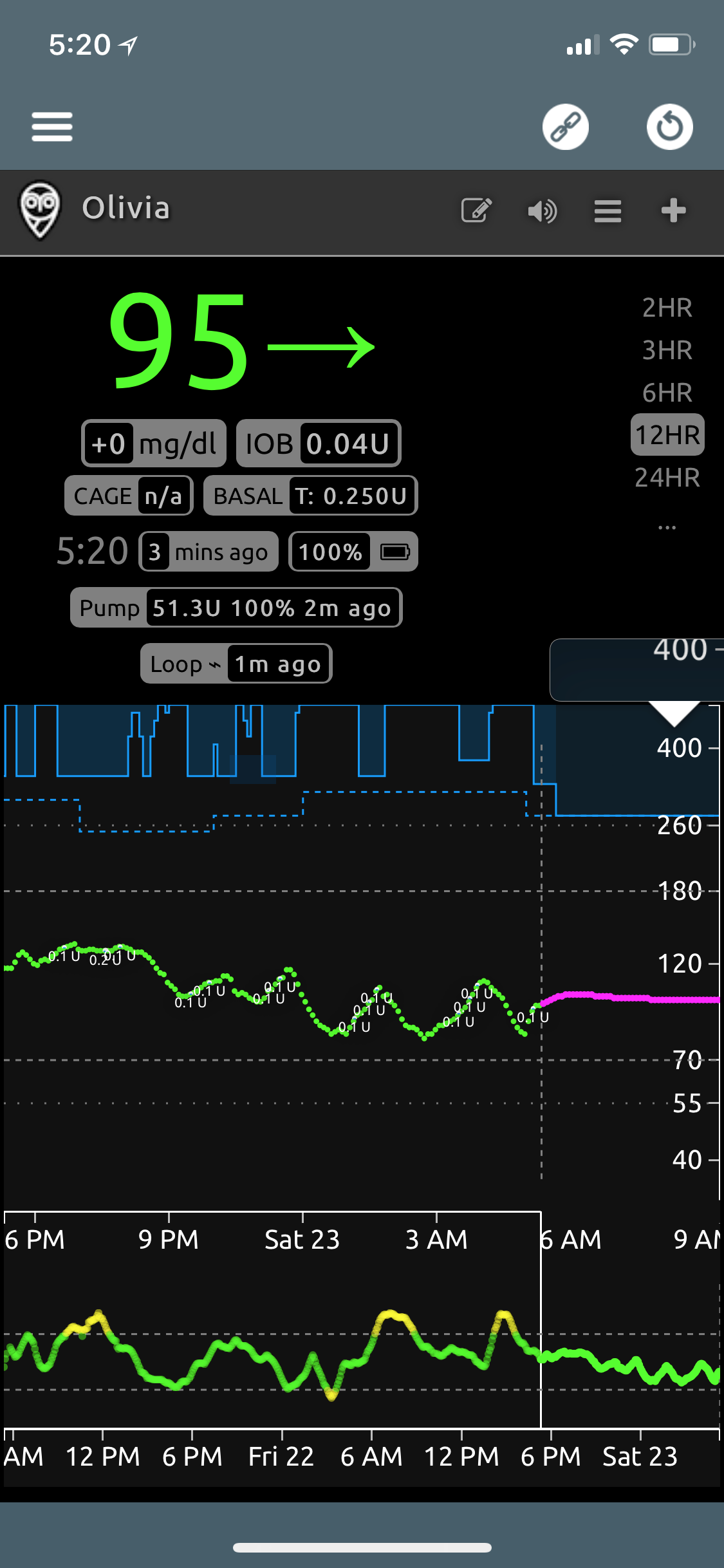Tap the CAGE n/a pill

(129, 496)
